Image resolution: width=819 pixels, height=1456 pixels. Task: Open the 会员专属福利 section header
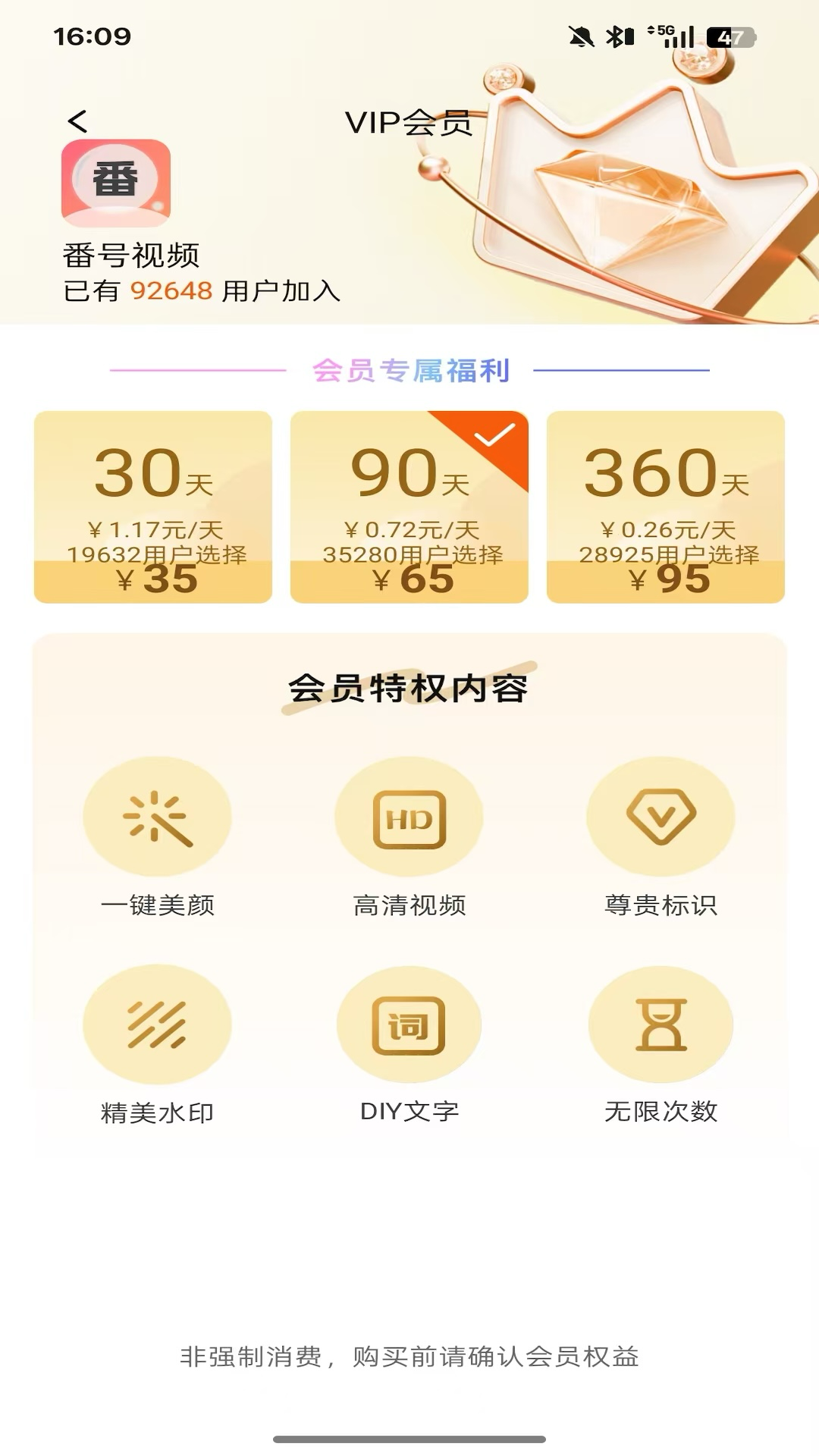(x=409, y=371)
